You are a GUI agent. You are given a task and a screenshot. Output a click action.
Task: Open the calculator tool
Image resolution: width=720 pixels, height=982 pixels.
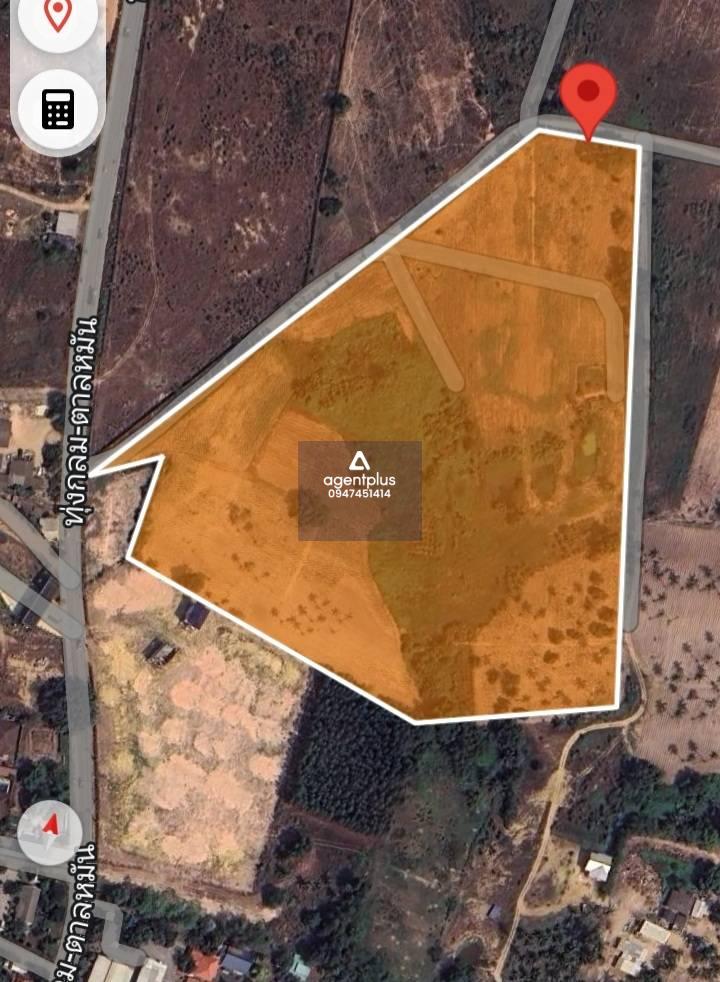click(x=58, y=109)
